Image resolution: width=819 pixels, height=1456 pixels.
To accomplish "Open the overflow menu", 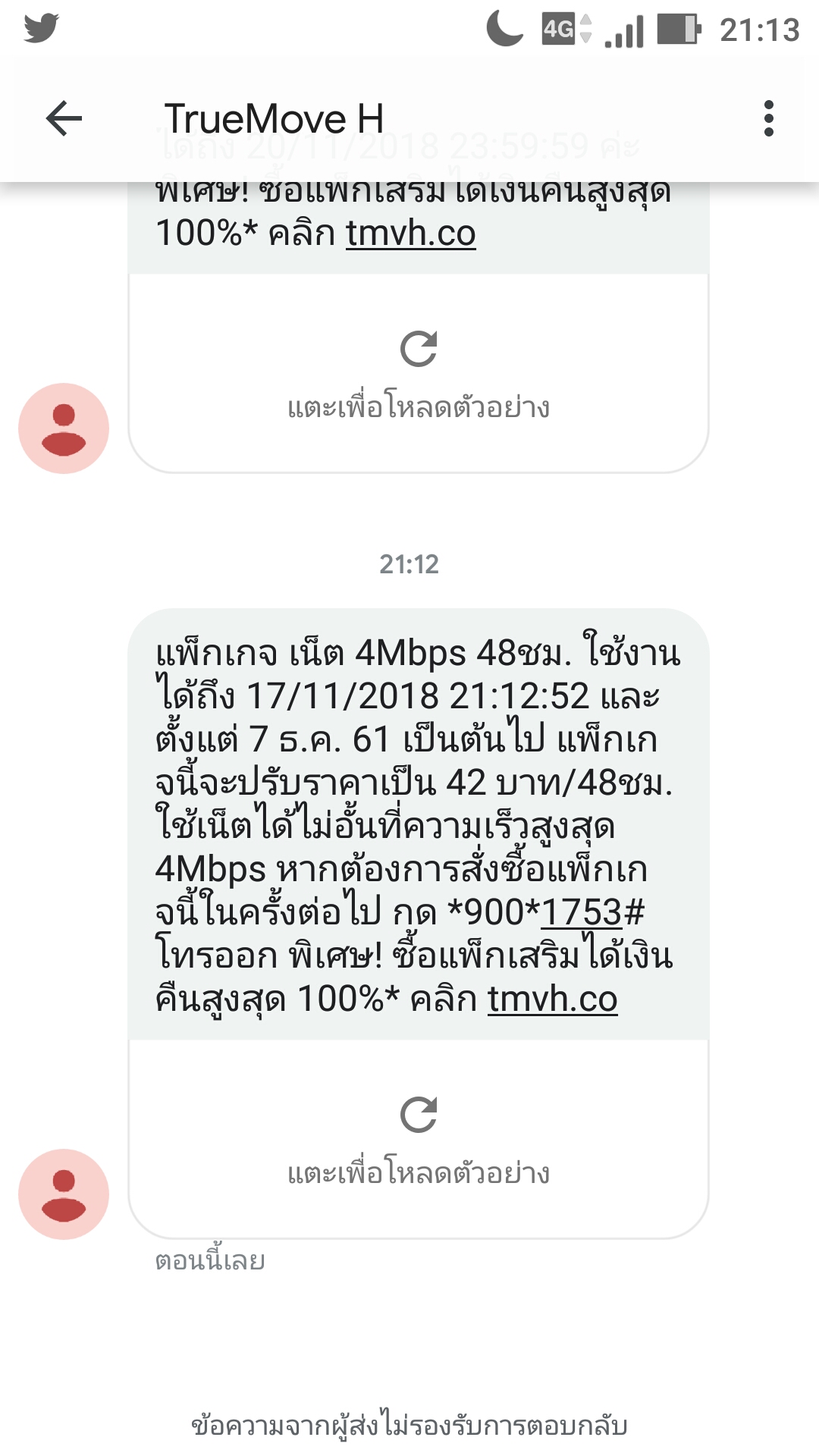I will (768, 119).
